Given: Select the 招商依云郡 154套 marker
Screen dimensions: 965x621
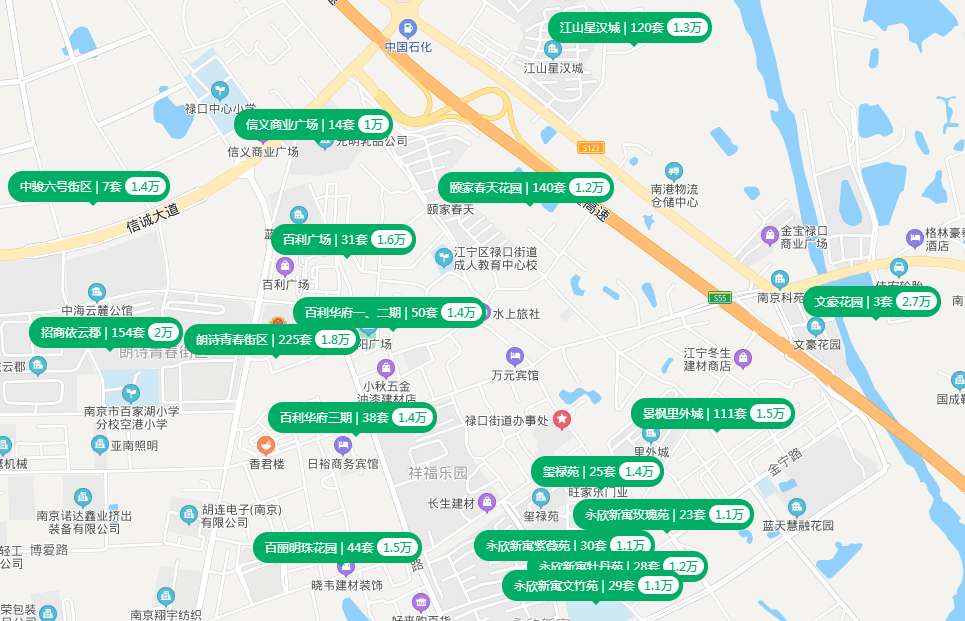Looking at the screenshot, I should (105, 333).
